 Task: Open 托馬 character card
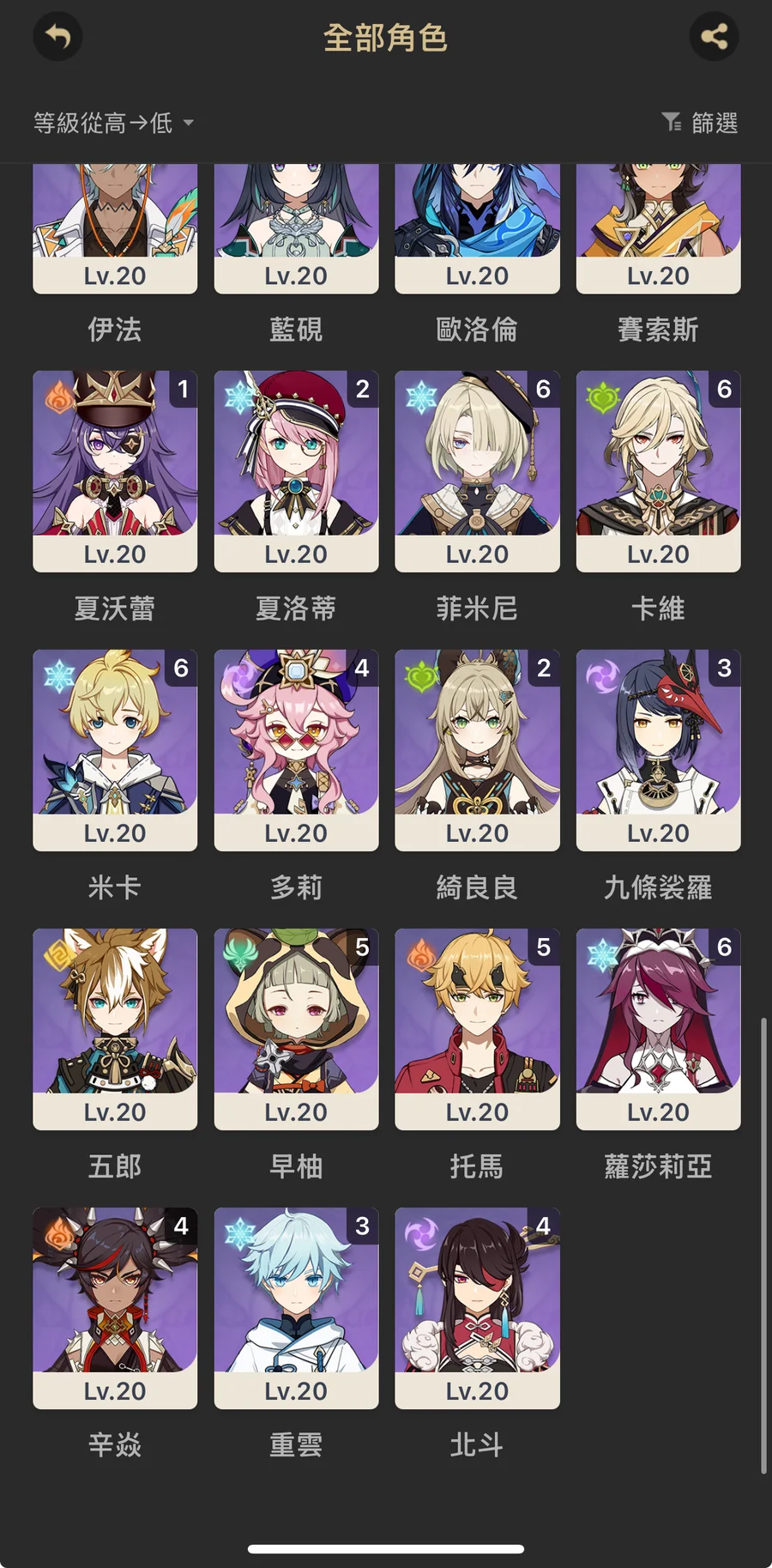(477, 1028)
